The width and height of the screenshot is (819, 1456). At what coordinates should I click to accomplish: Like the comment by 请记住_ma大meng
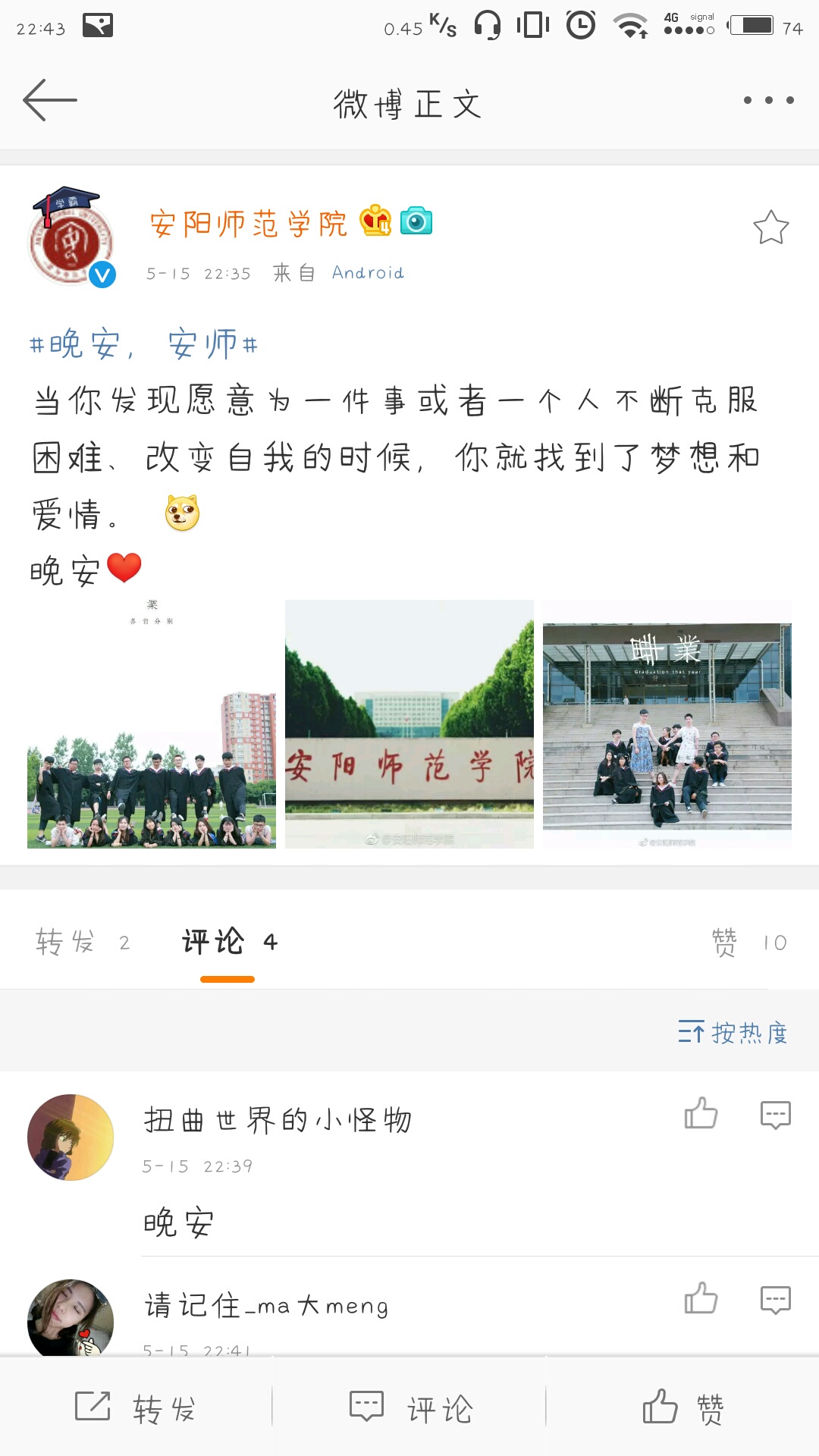tap(701, 1298)
